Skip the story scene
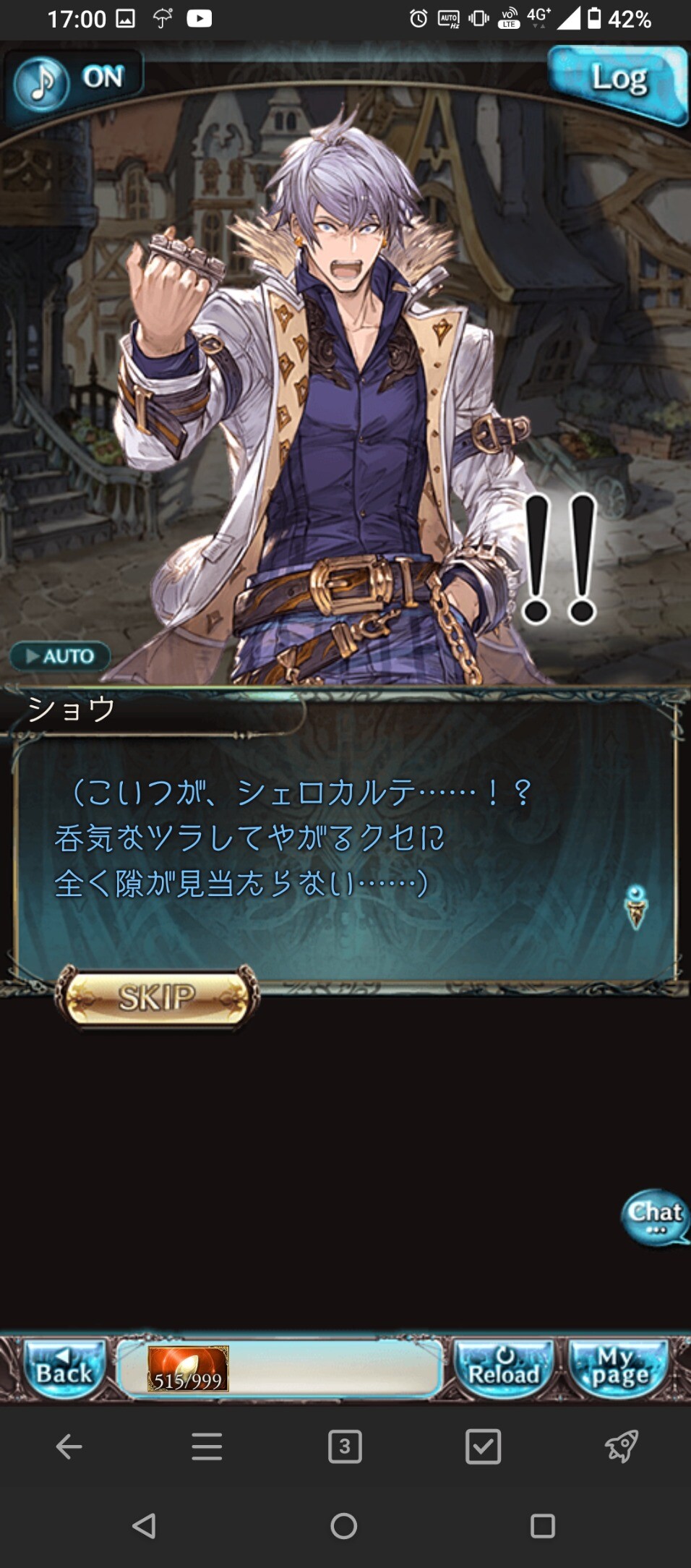691x1568 pixels. tap(157, 997)
